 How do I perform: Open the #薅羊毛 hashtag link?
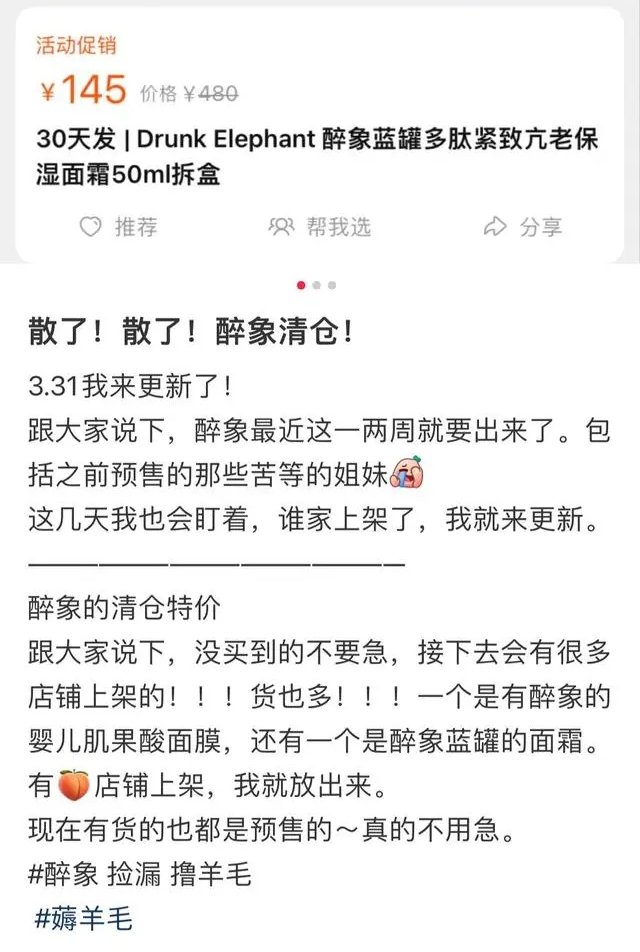click(83, 917)
